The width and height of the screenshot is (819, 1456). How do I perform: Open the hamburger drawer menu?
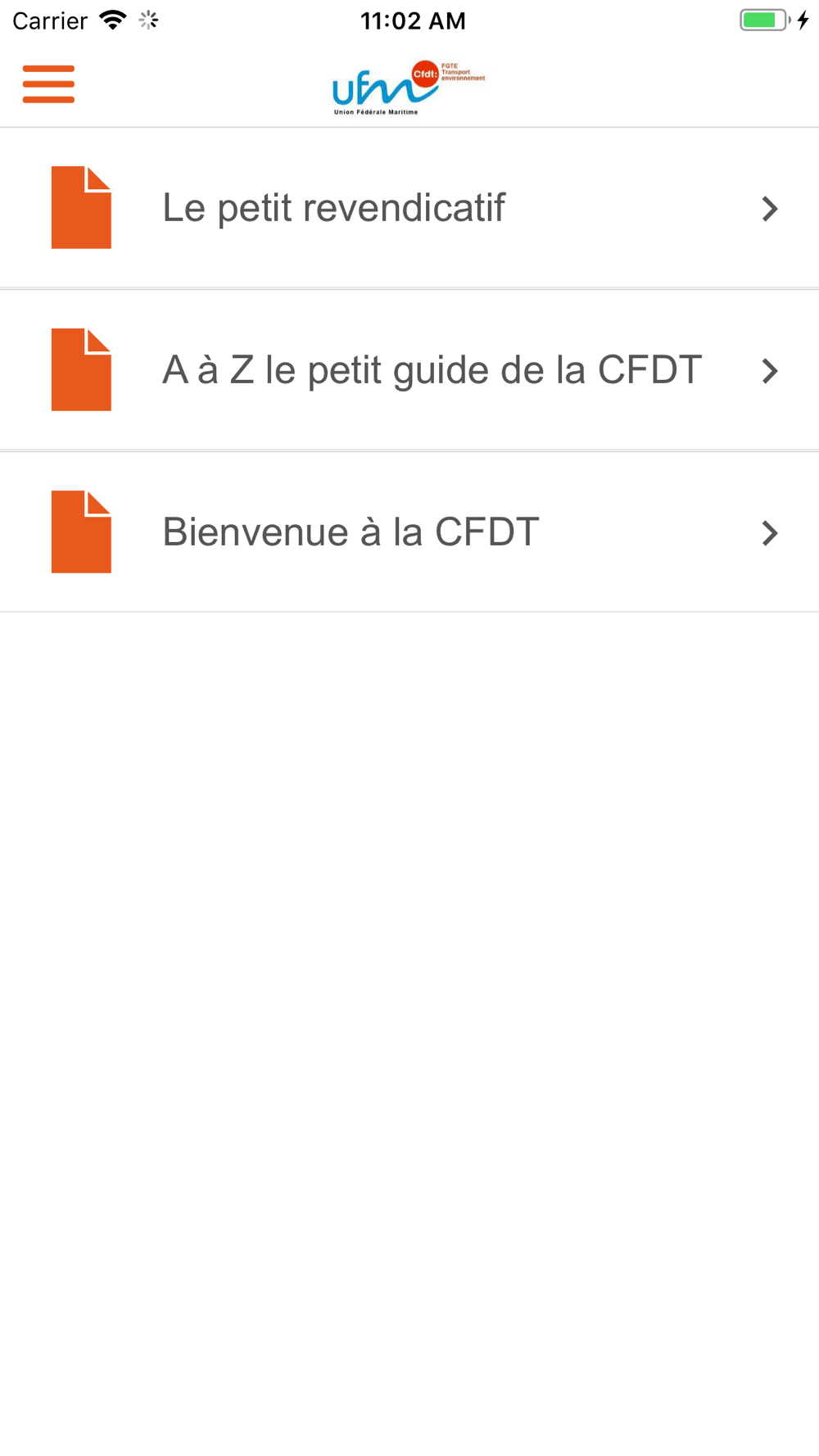pyautogui.click(x=48, y=84)
